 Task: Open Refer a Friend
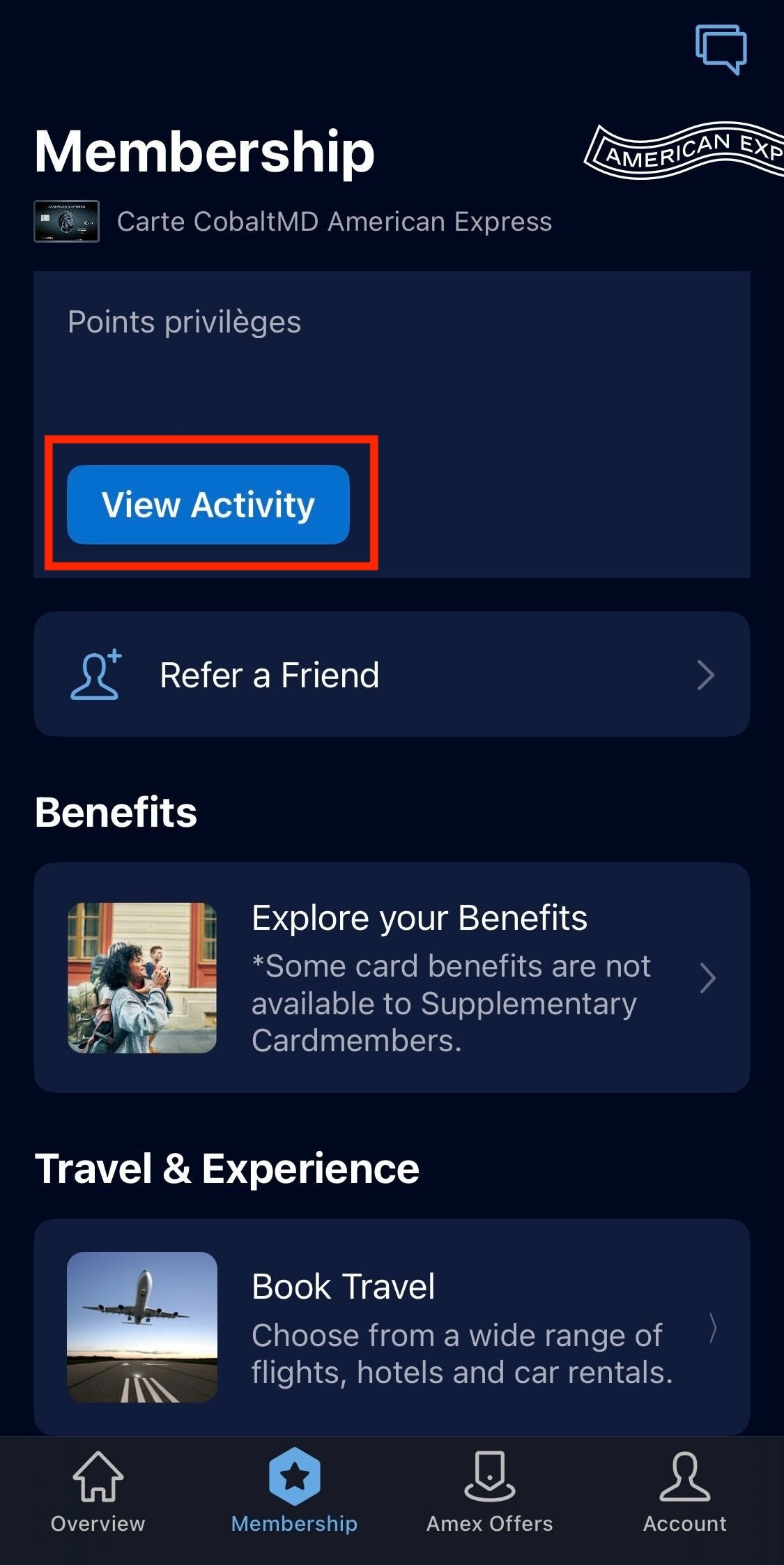392,673
